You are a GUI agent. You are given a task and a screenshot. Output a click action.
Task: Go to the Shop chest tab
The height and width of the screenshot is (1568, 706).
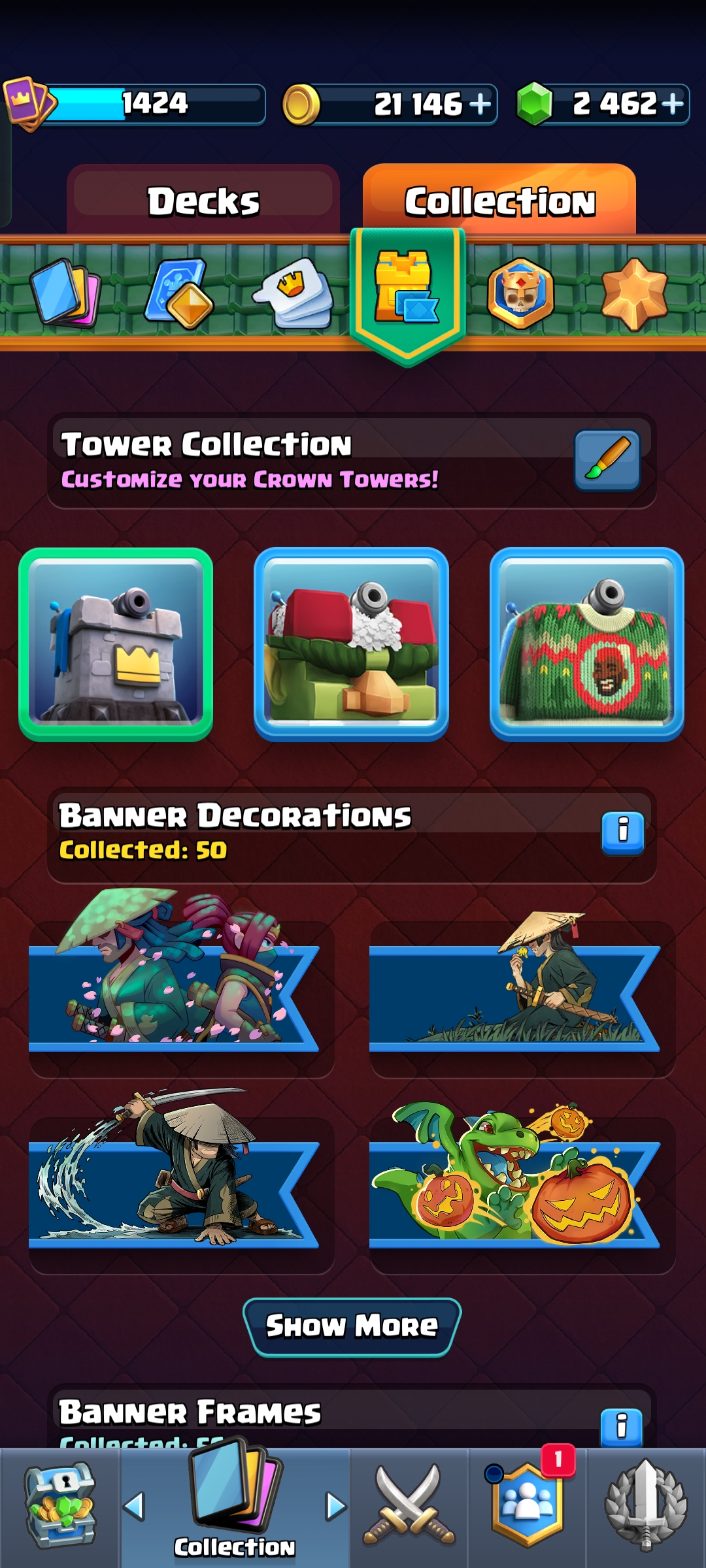pyautogui.click(x=60, y=1505)
